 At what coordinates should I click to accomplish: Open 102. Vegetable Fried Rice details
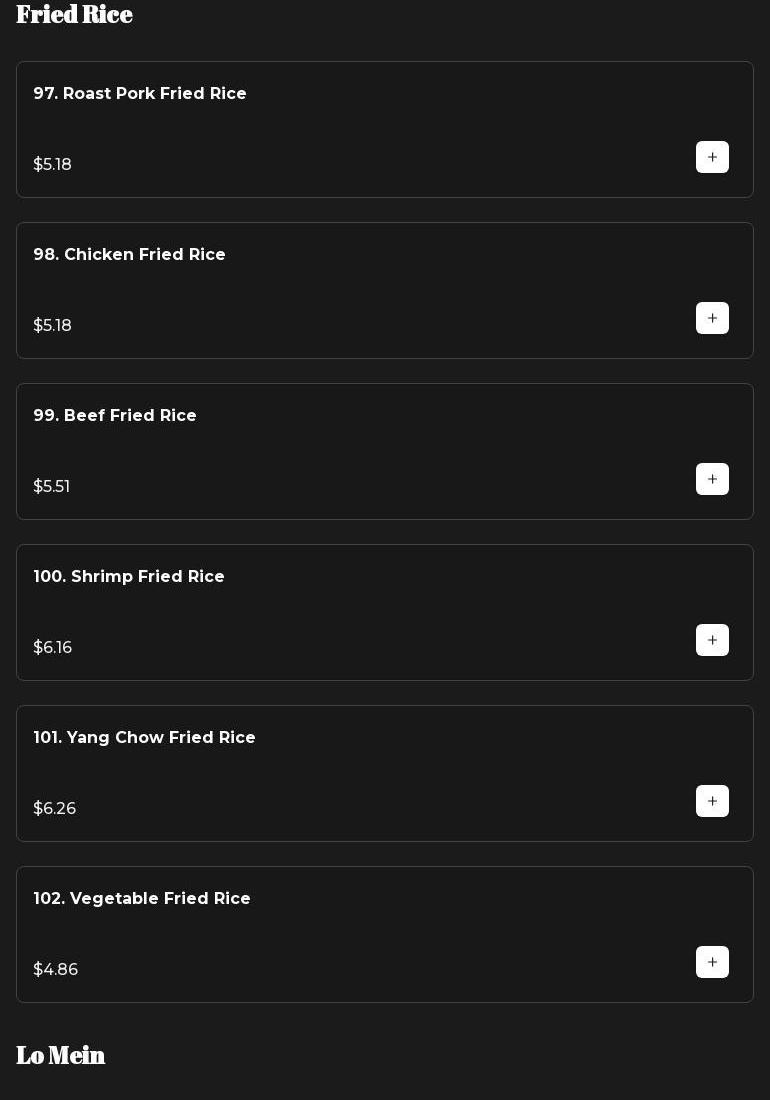tap(142, 899)
